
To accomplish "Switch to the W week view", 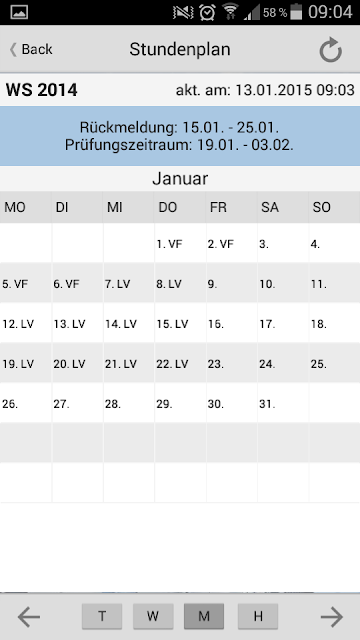I will click(153, 616).
